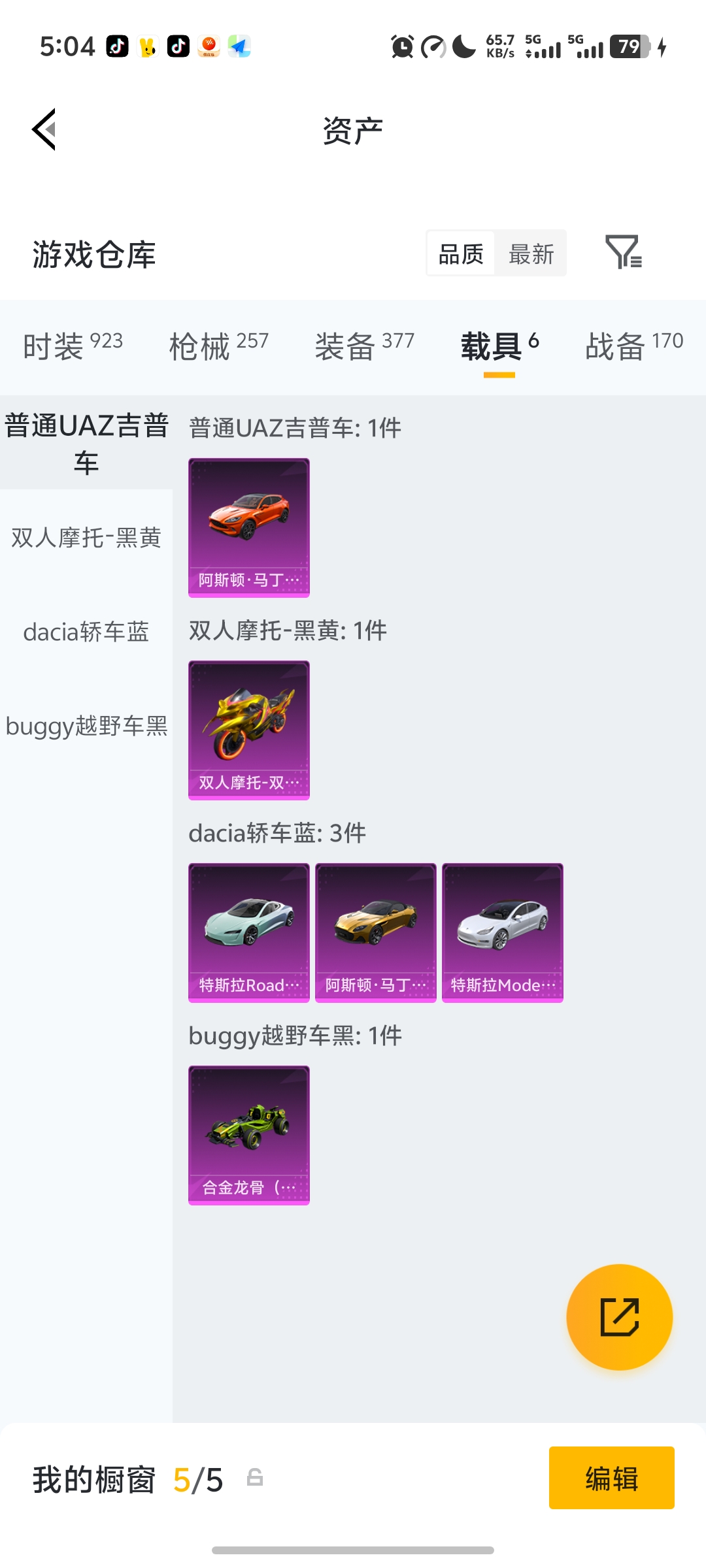Open the 双人摩托-双… motorcycle card

pos(249,730)
